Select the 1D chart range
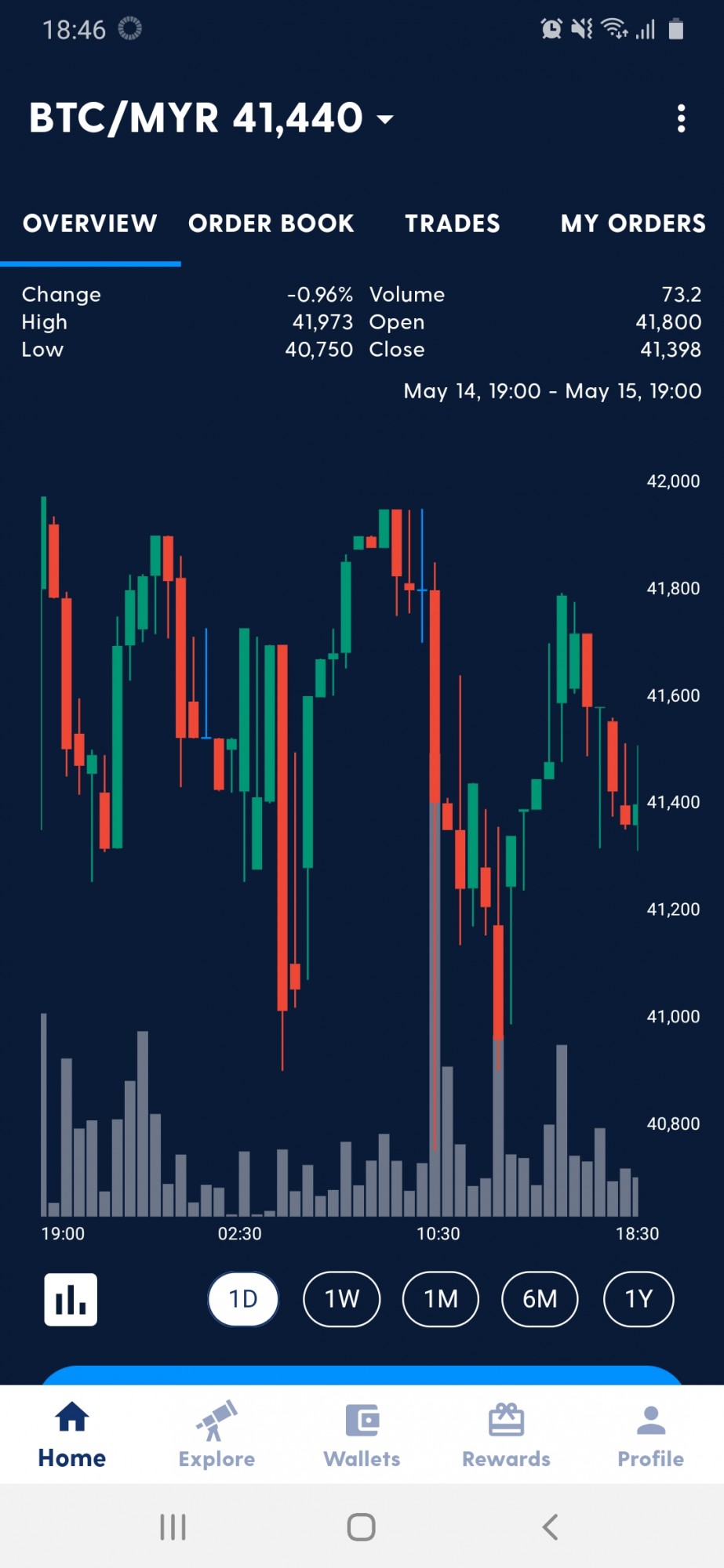Viewport: 724px width, 1568px height. click(x=243, y=1299)
